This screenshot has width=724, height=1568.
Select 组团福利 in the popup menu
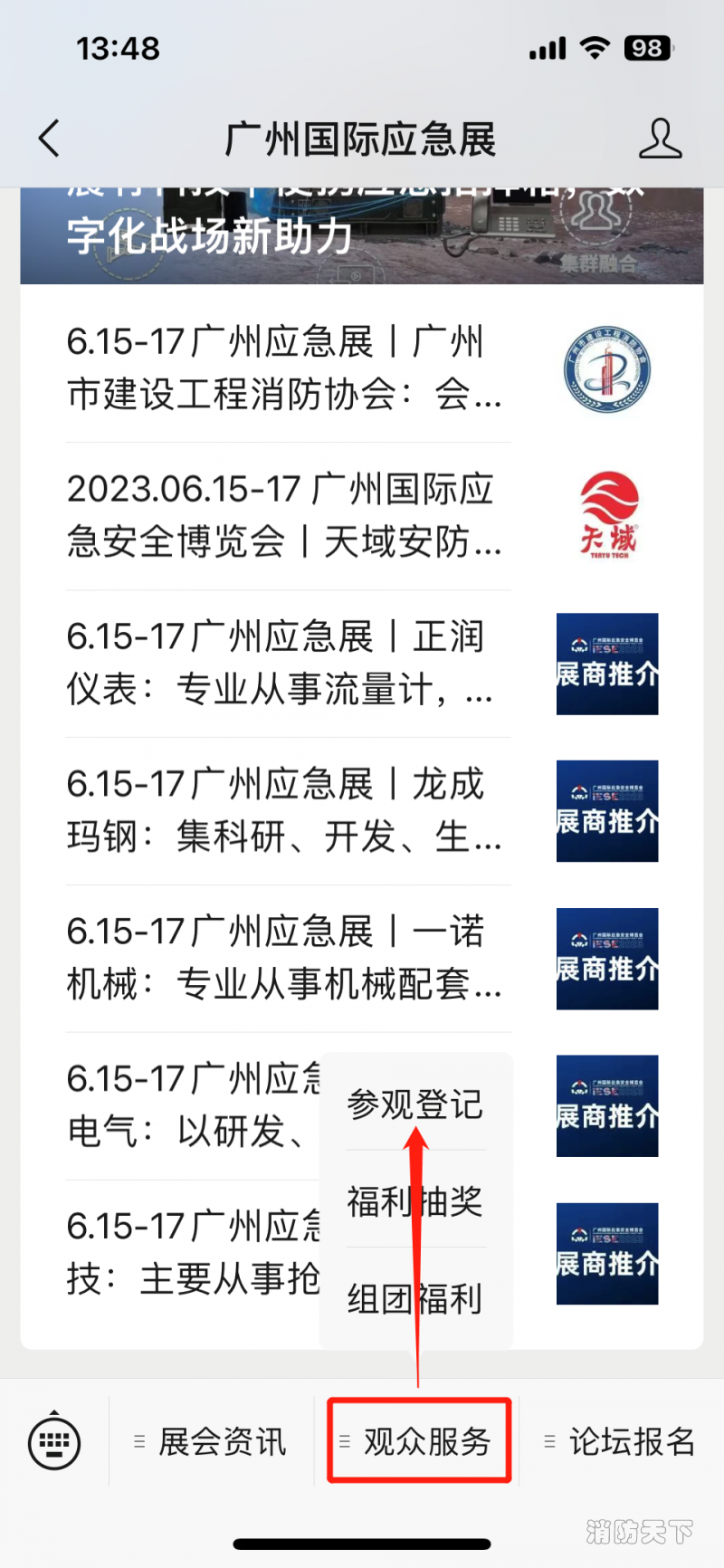coord(415,1299)
